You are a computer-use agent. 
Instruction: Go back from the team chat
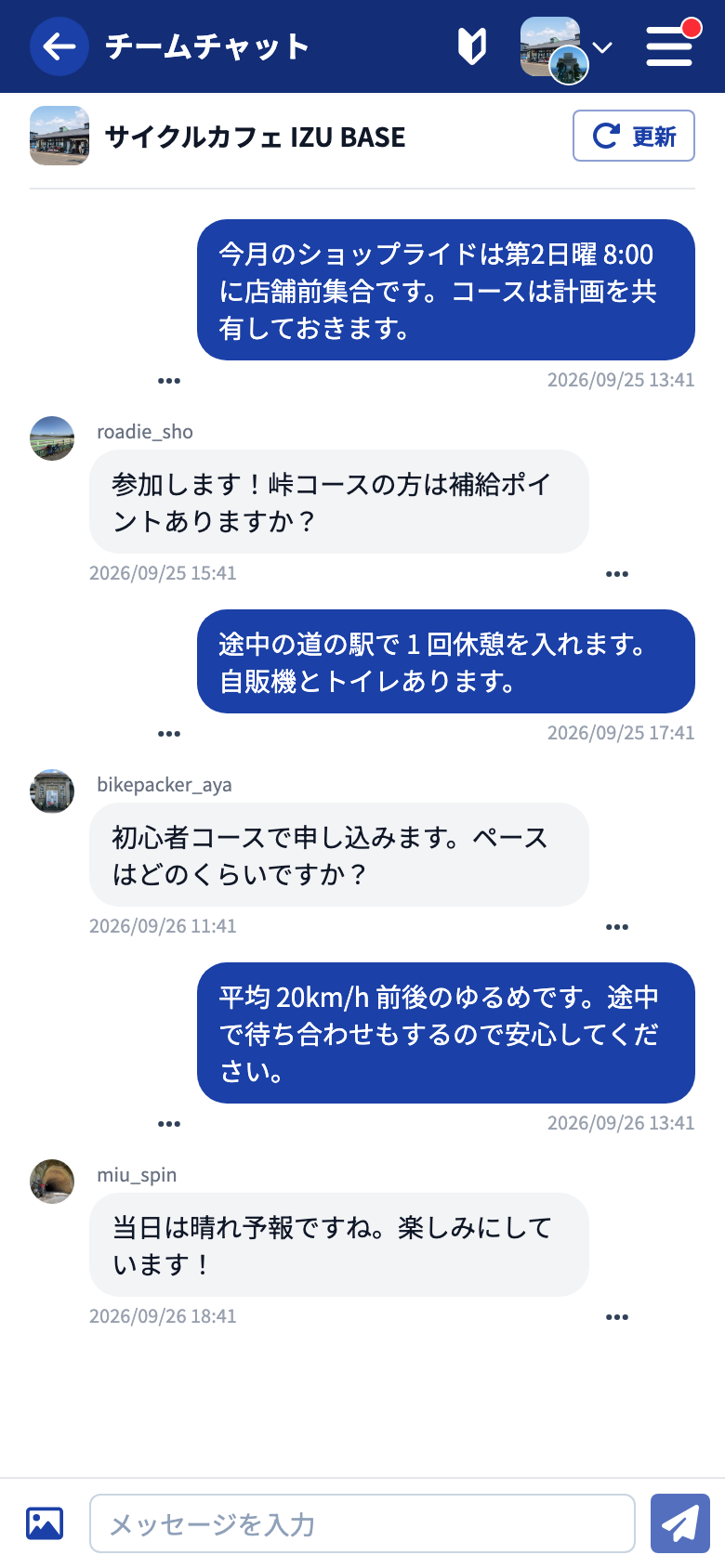click(x=59, y=46)
